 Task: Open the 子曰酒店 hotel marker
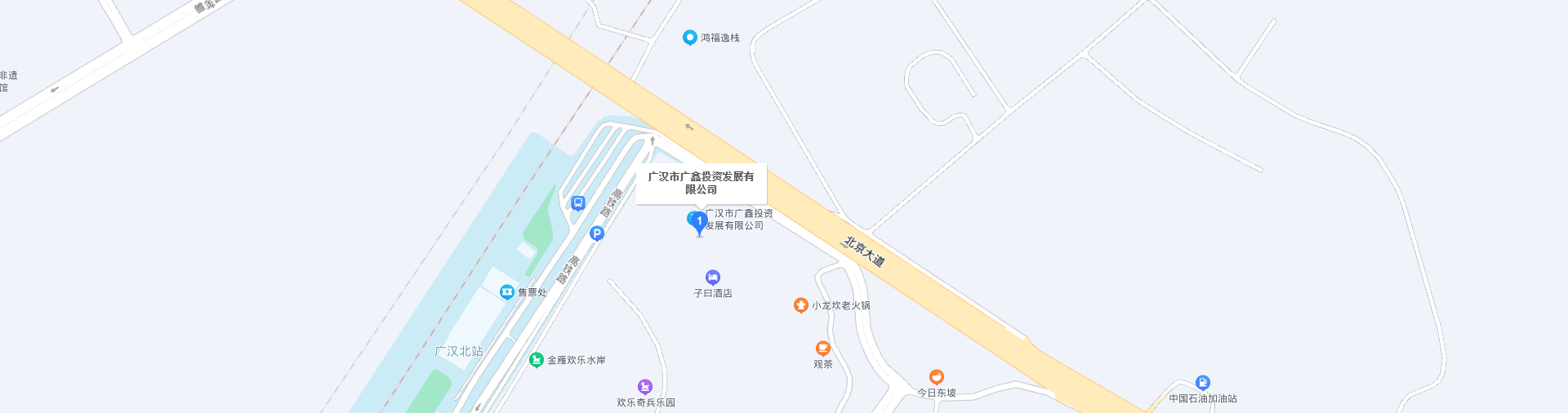point(713,278)
